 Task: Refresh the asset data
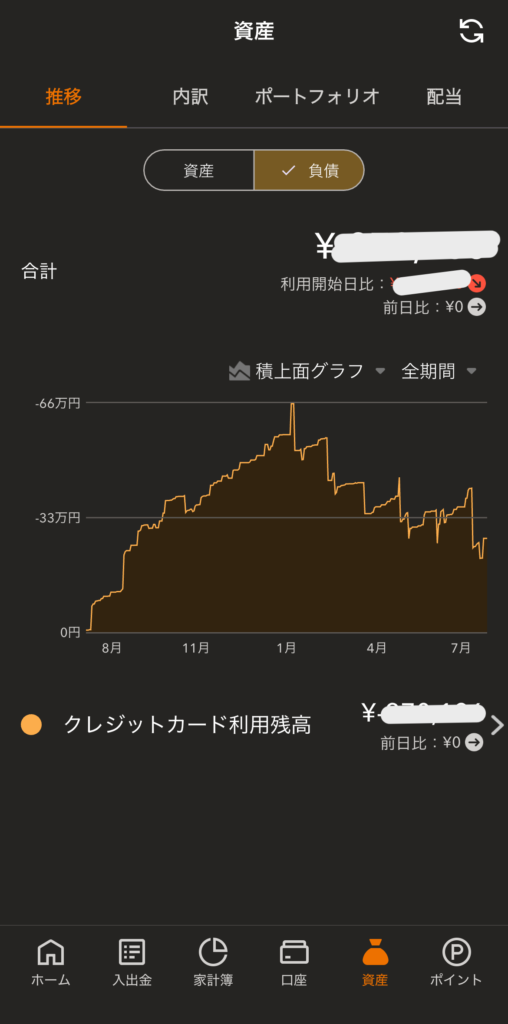[x=471, y=31]
